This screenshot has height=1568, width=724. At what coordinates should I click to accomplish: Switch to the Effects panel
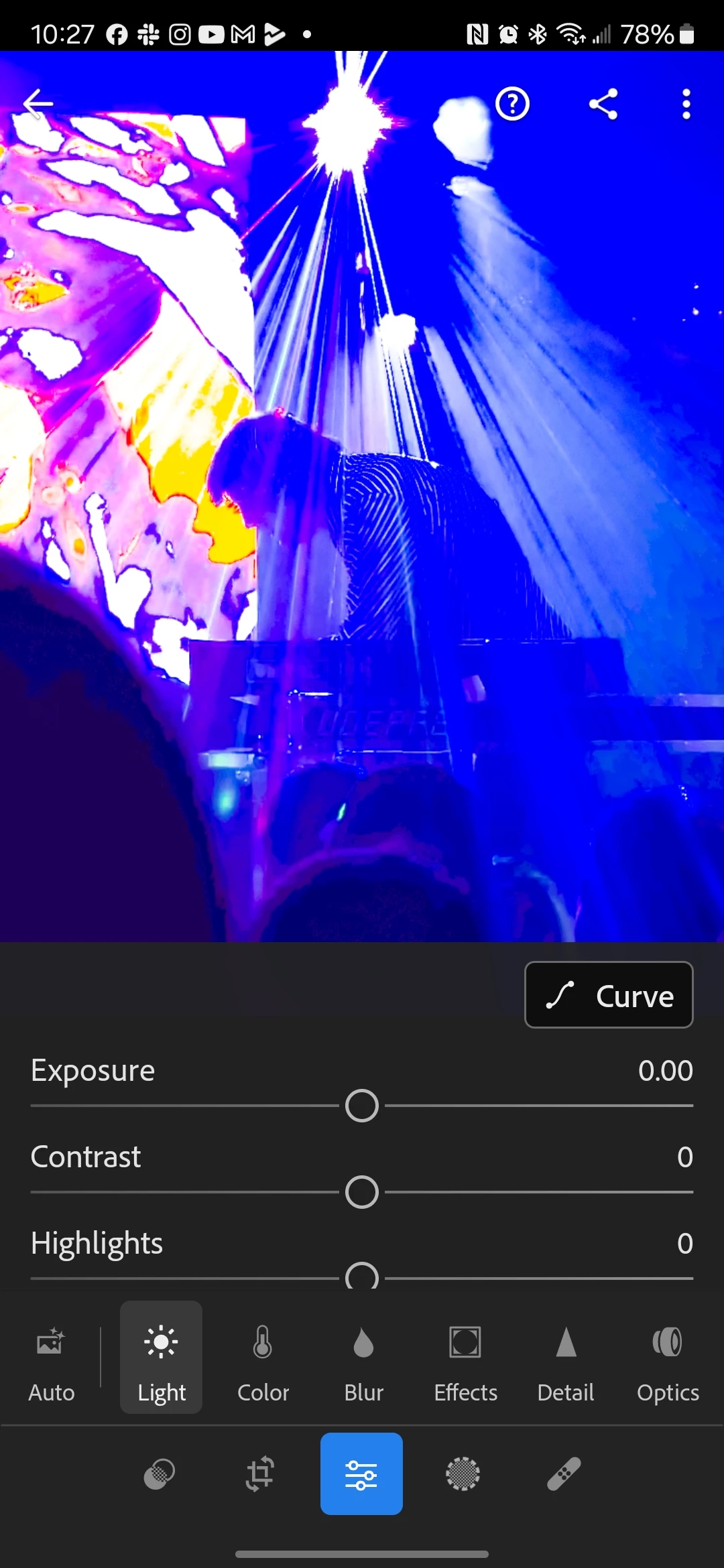[x=465, y=1358]
